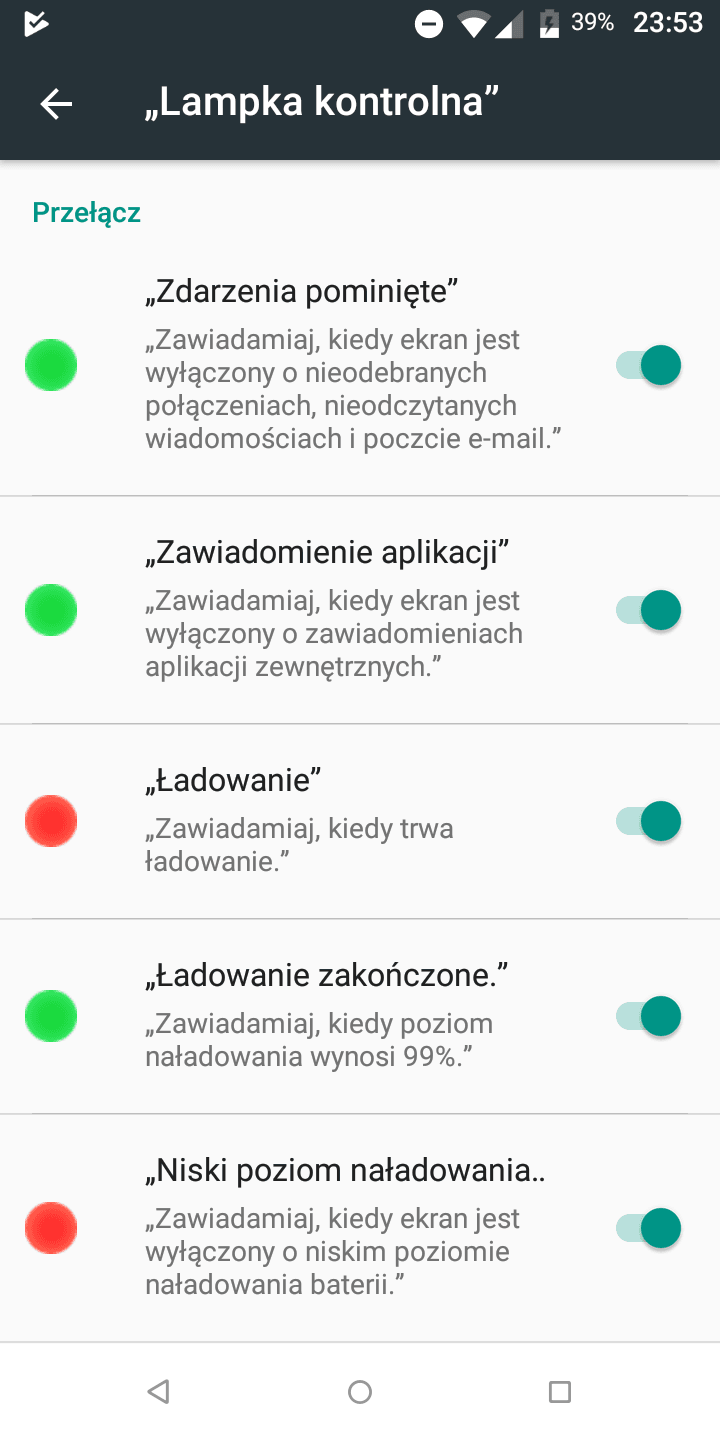Image resolution: width=720 pixels, height=1440 pixels.
Task: Go back using the toolbar arrow
Action: pos(56,103)
